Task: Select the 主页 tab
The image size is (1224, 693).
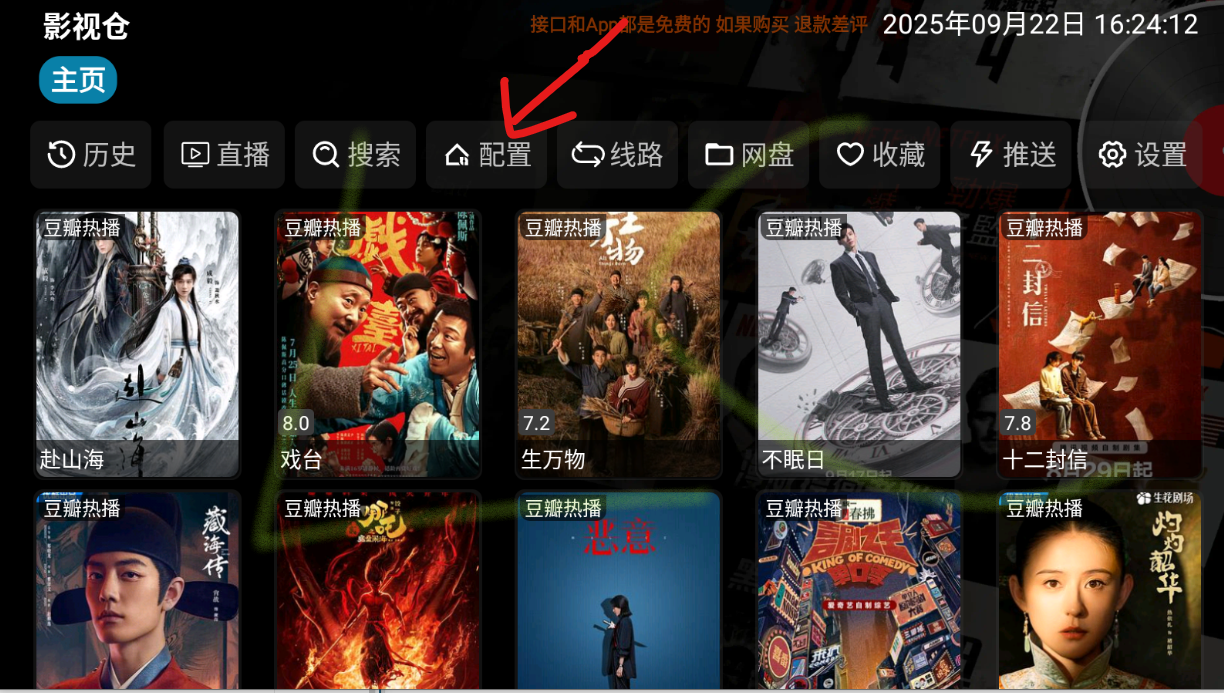Action: 78,80
